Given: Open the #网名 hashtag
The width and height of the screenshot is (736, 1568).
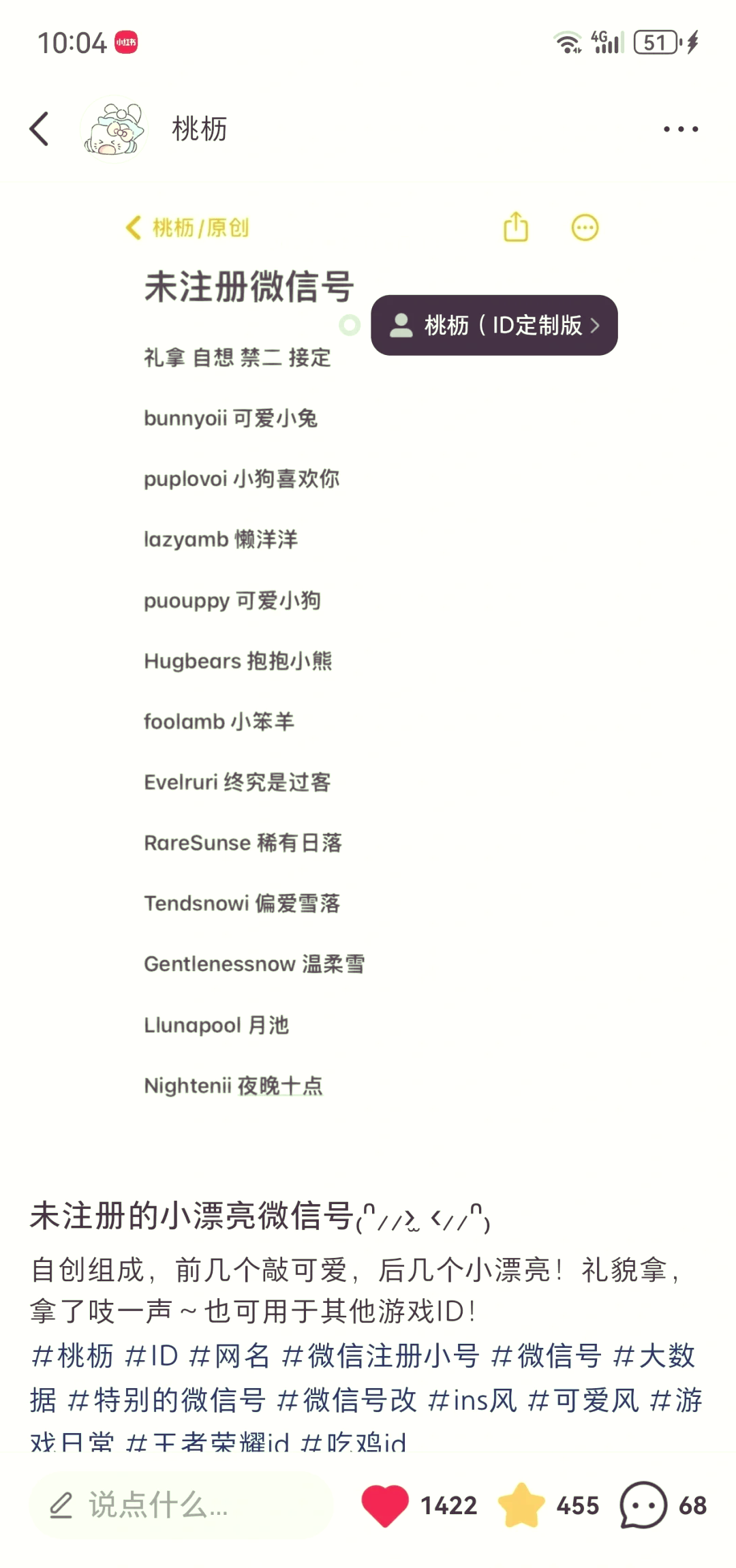Looking at the screenshot, I should [230, 1355].
